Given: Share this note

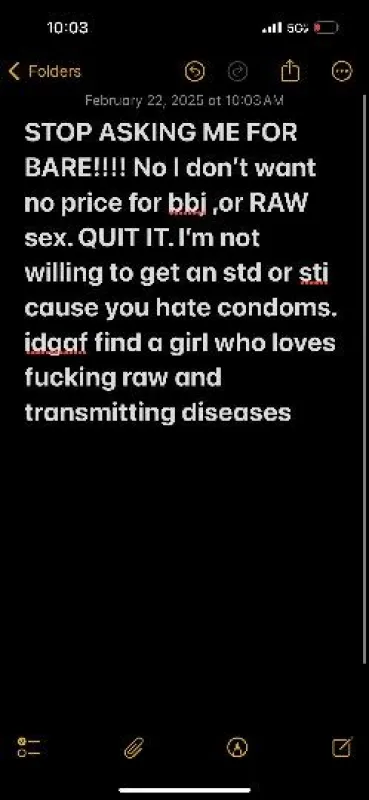Looking at the screenshot, I should [x=290, y=71].
